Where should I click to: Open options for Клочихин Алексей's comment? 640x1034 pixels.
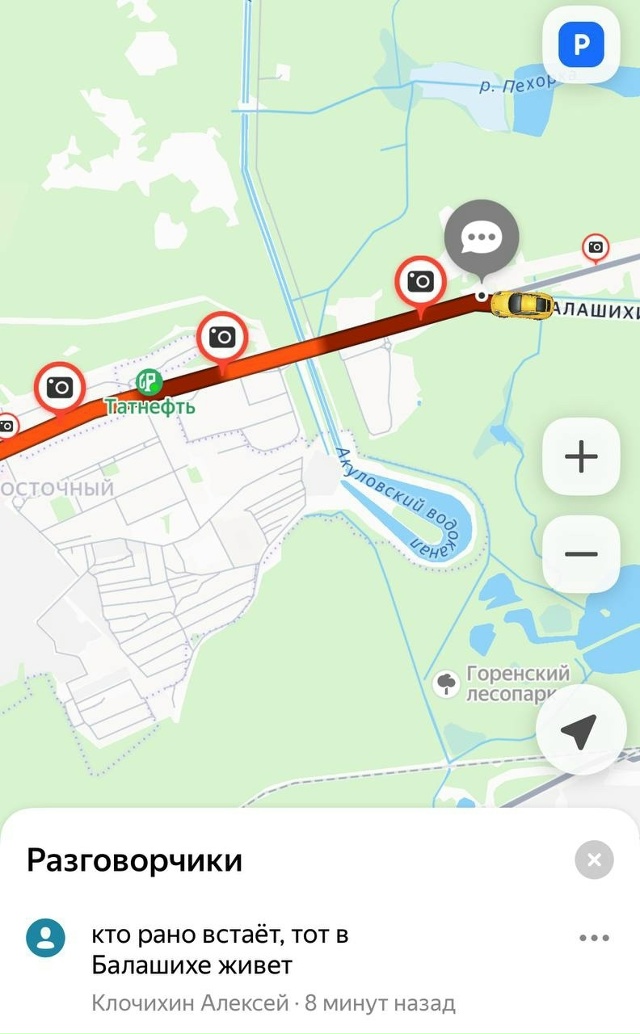click(x=594, y=938)
